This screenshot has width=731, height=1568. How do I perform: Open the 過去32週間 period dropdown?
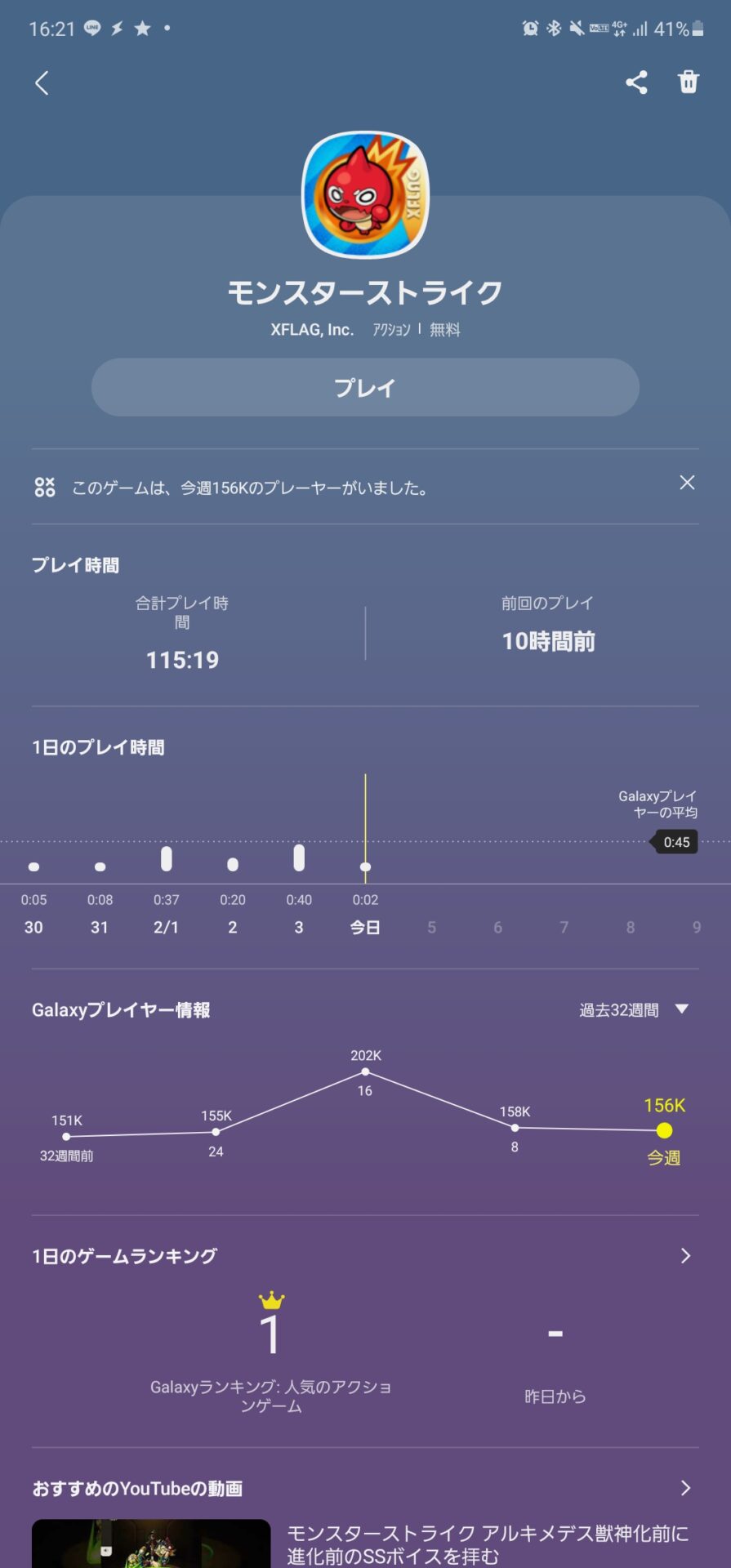pyautogui.click(x=634, y=1010)
